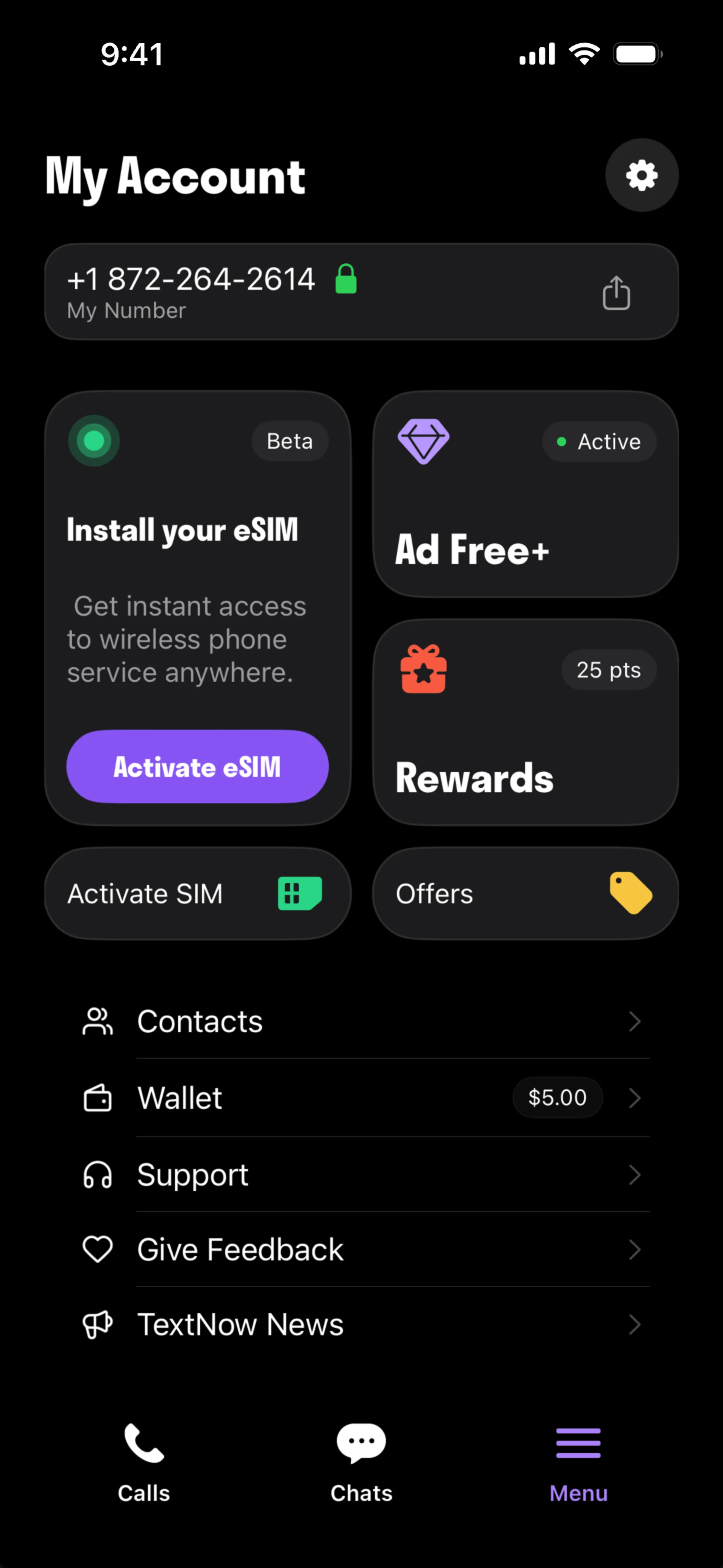723x1568 pixels.
Task: Share my phone number
Action: [616, 293]
